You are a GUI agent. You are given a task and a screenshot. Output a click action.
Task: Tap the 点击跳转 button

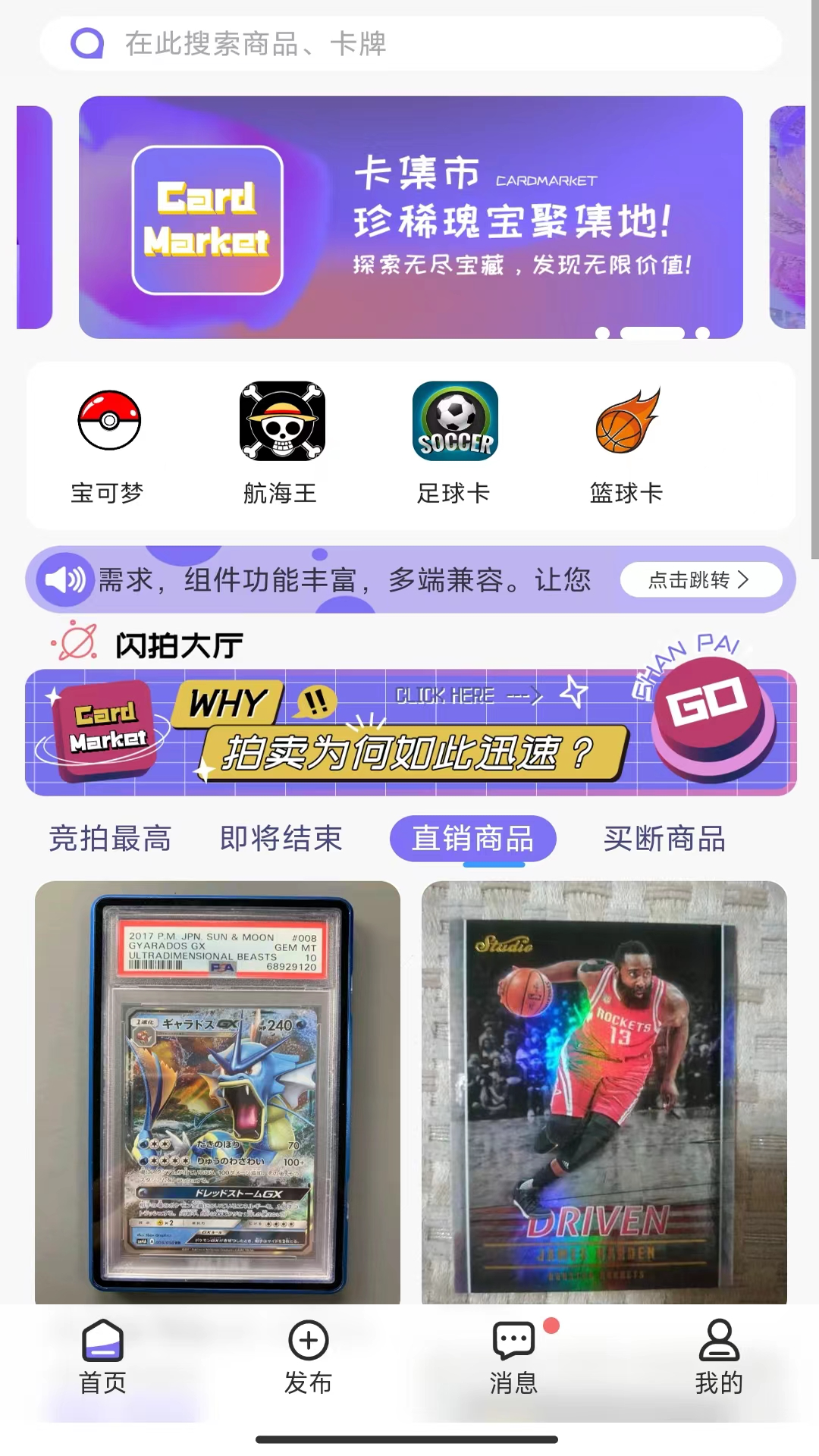700,580
